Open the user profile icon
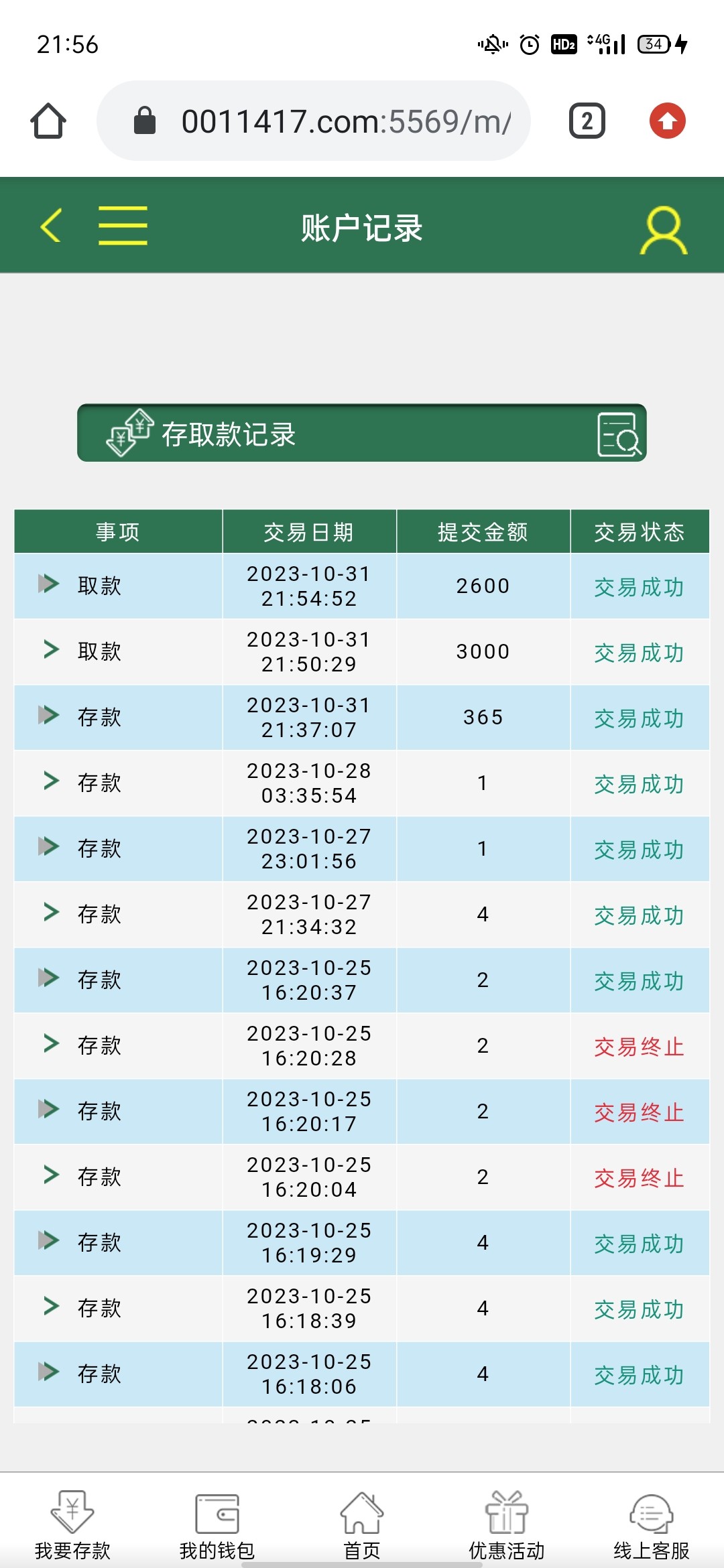Screen dimensions: 724x1568 (662, 228)
